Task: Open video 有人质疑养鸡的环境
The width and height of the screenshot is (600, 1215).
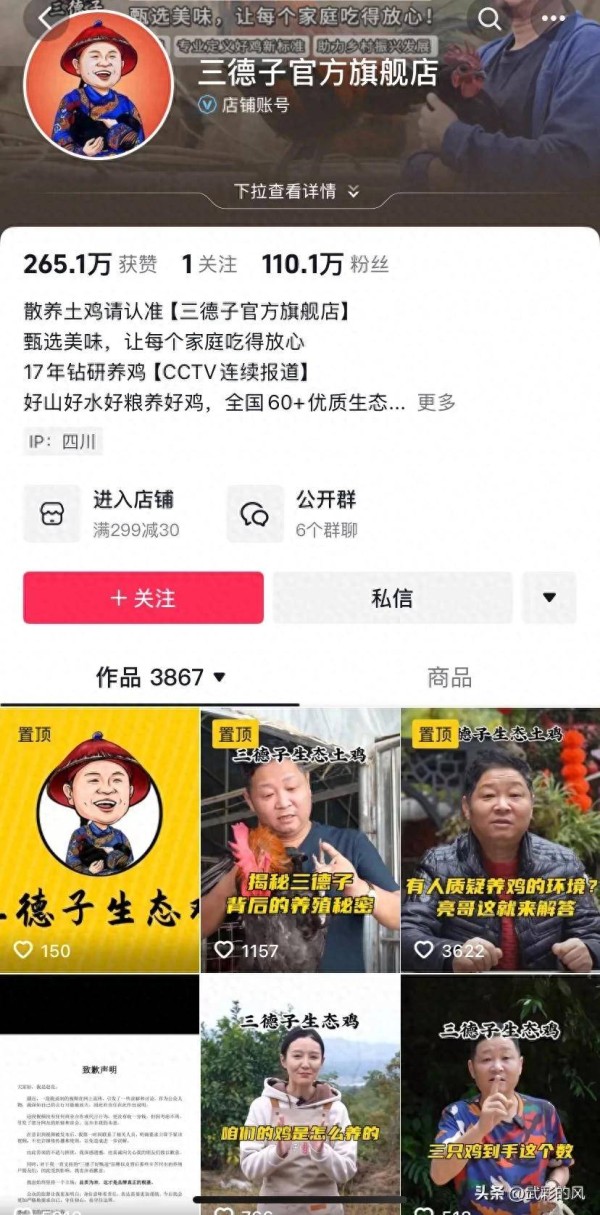Action: (x=500, y=840)
